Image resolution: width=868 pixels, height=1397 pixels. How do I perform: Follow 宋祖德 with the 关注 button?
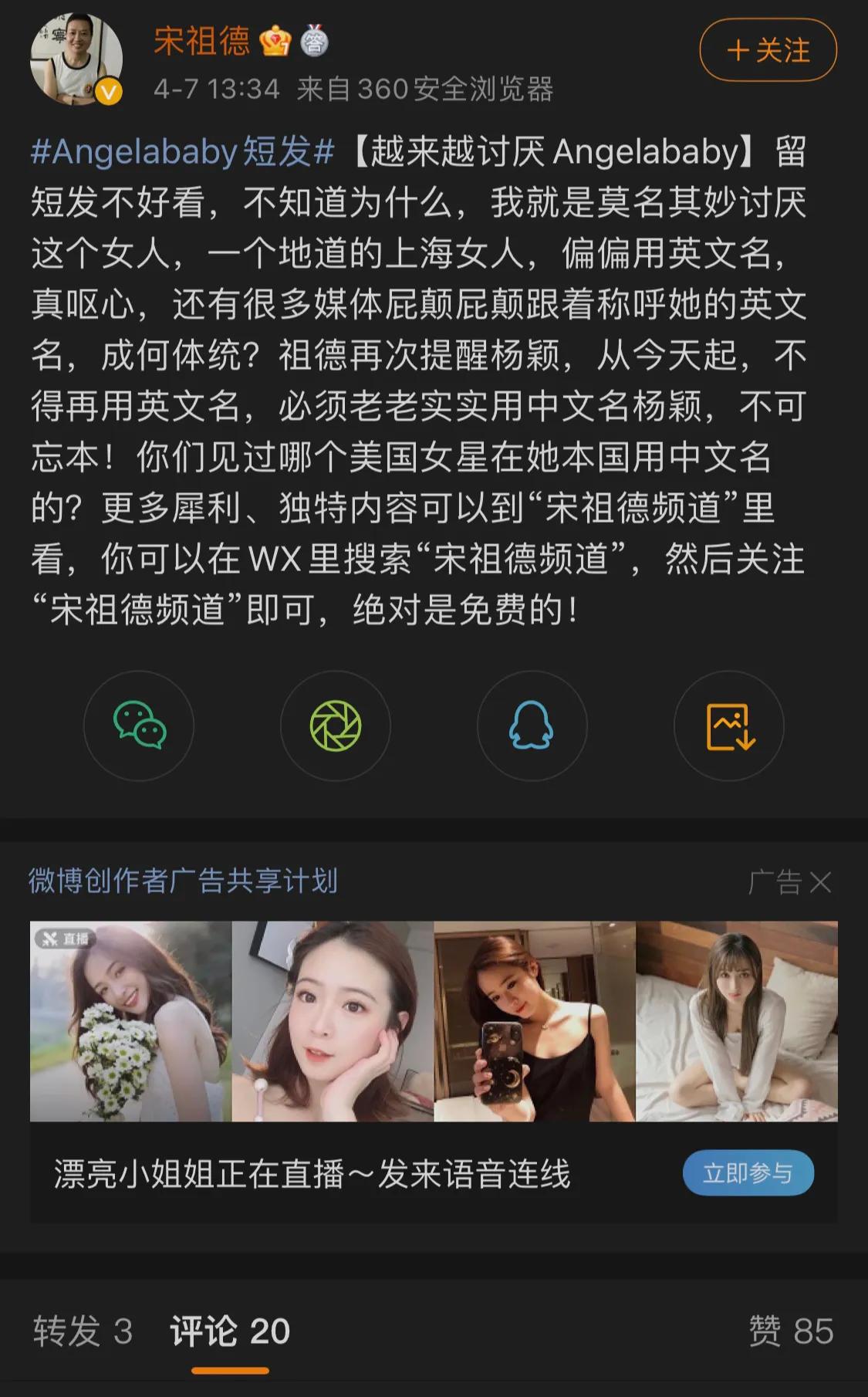point(768,50)
